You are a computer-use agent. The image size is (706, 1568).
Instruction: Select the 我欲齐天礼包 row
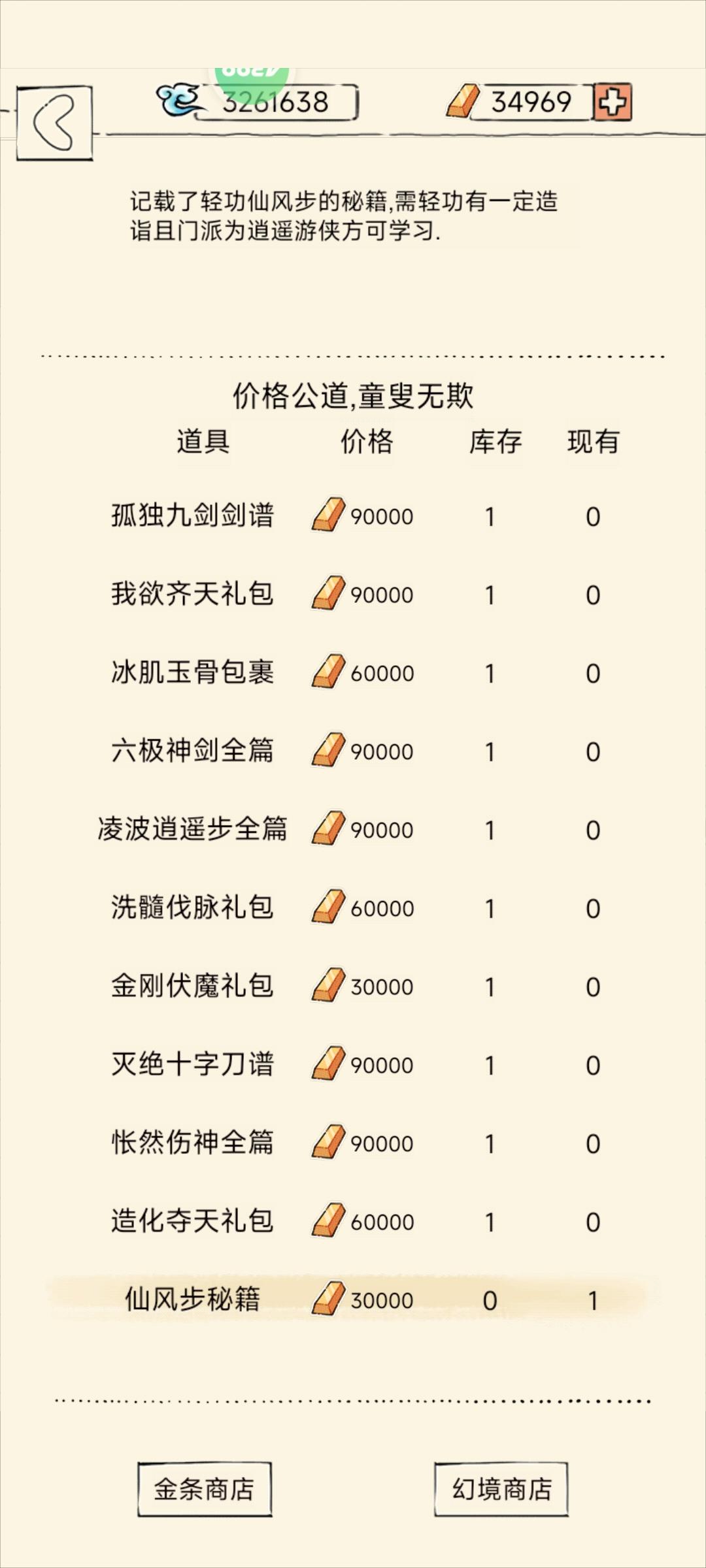tap(353, 595)
